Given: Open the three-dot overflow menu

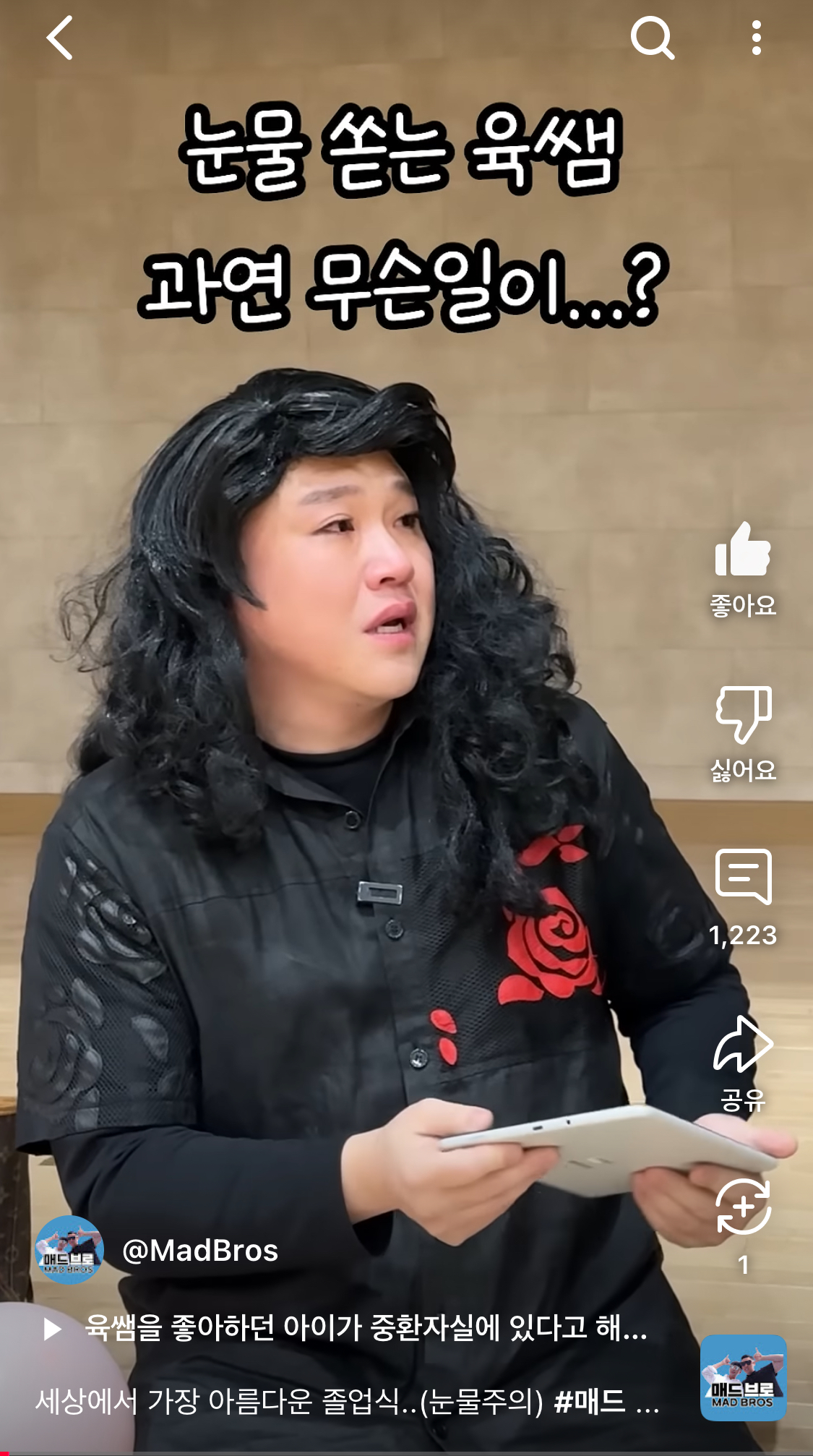Looking at the screenshot, I should 756,38.
